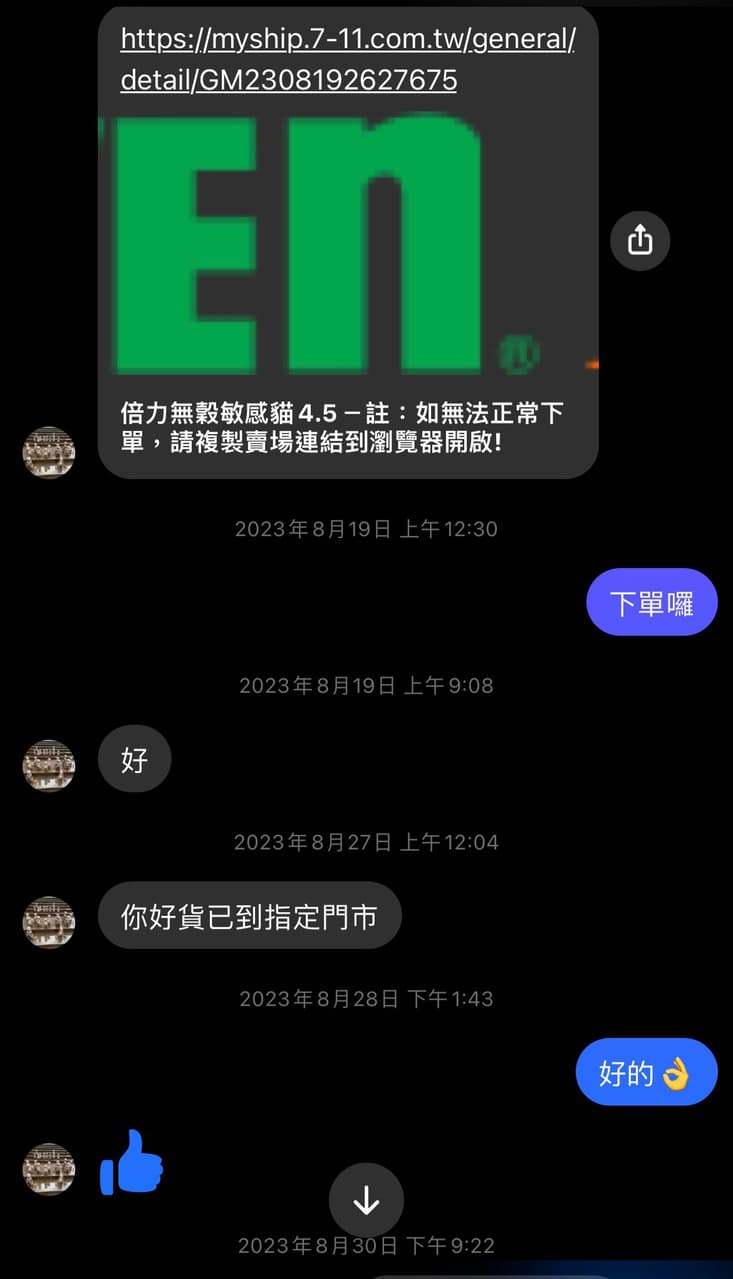Jump to latest message with down arrow

366,1200
